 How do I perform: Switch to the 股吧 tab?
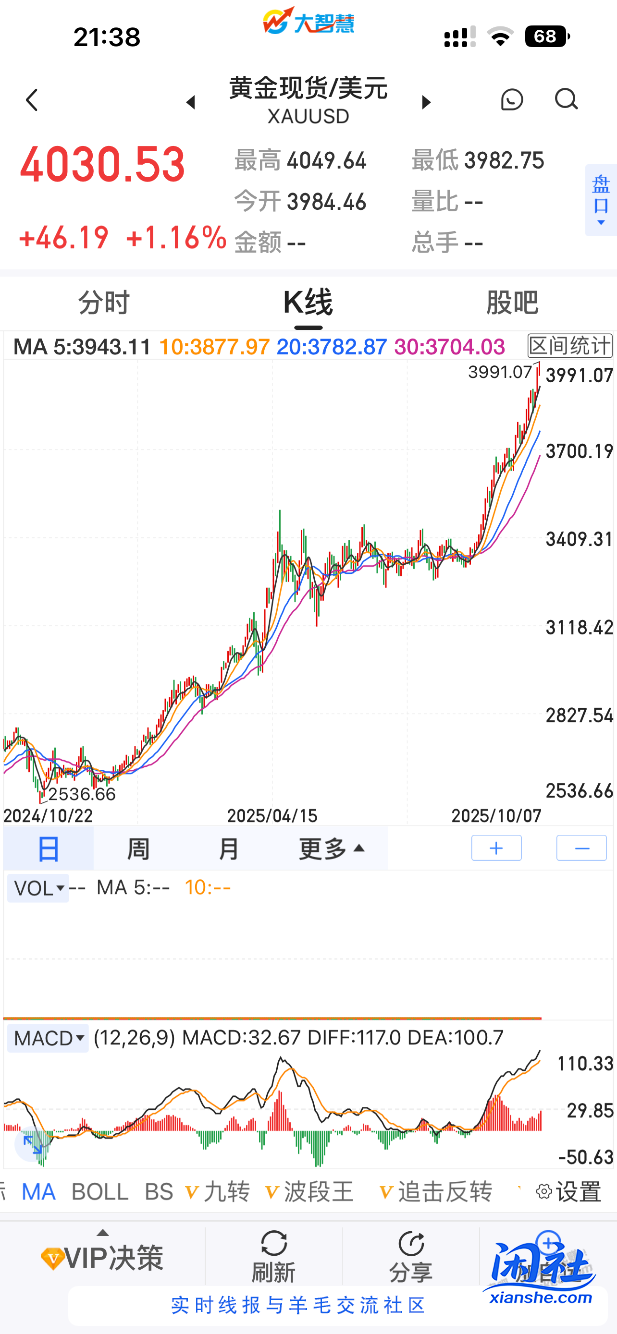pos(512,302)
